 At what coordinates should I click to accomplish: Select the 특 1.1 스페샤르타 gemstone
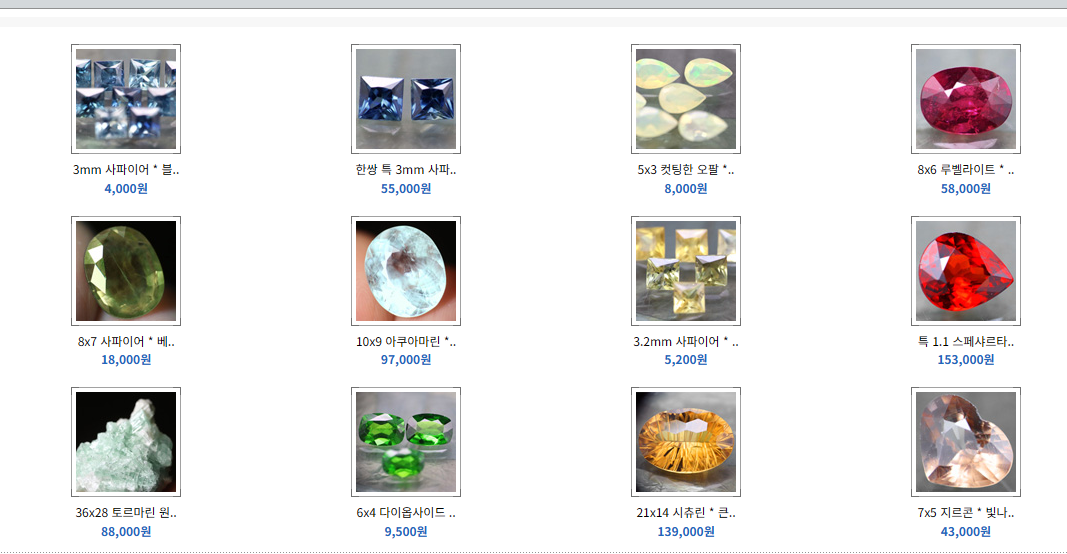point(966,270)
